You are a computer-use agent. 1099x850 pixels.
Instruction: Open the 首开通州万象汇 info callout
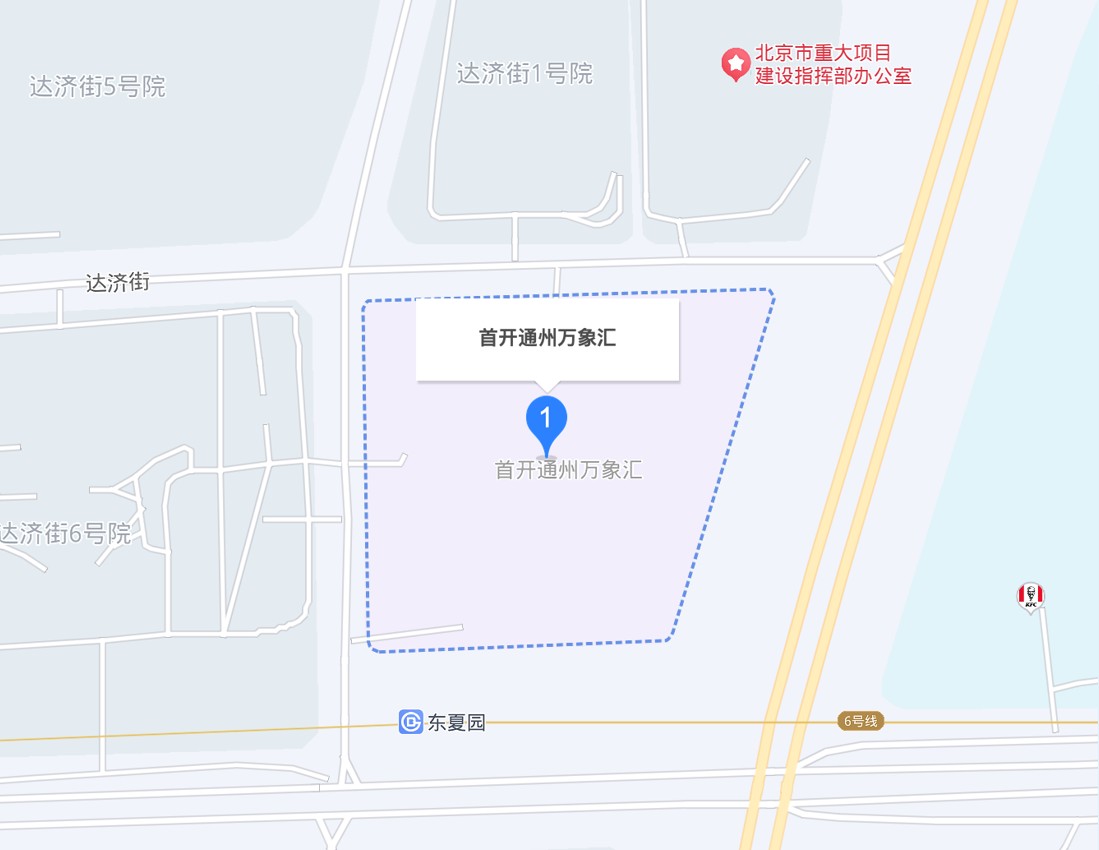pos(547,338)
